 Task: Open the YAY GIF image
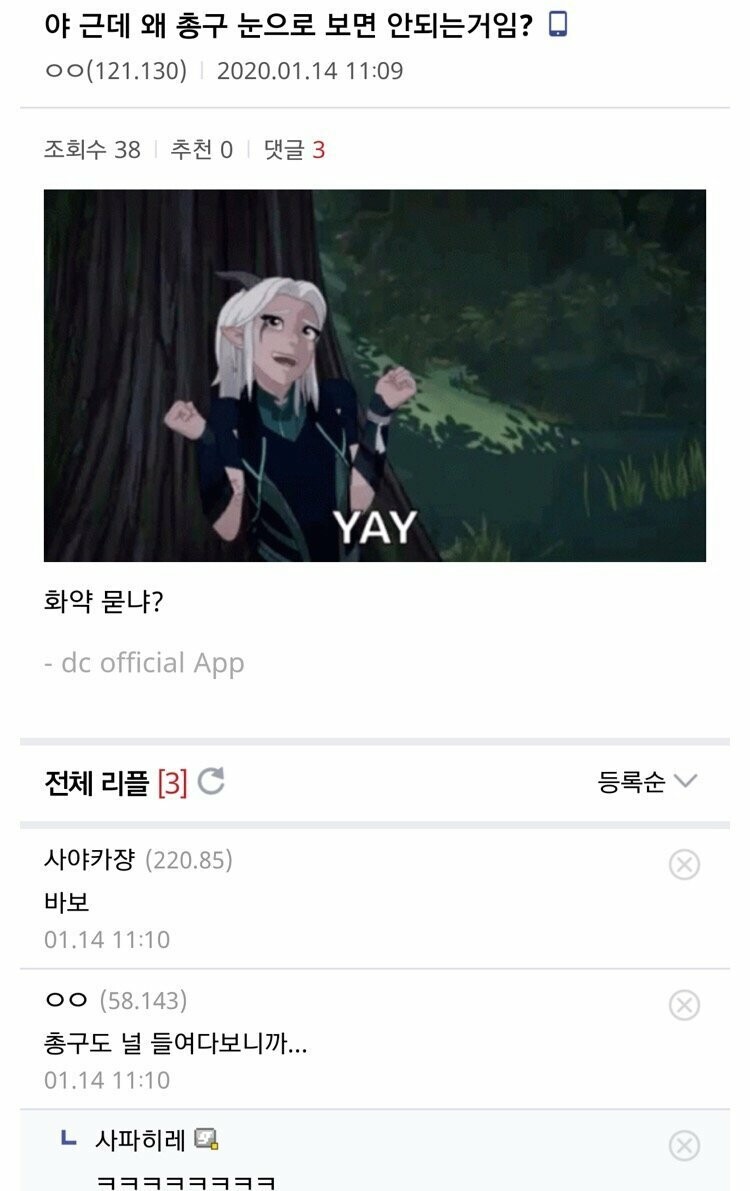tap(375, 378)
